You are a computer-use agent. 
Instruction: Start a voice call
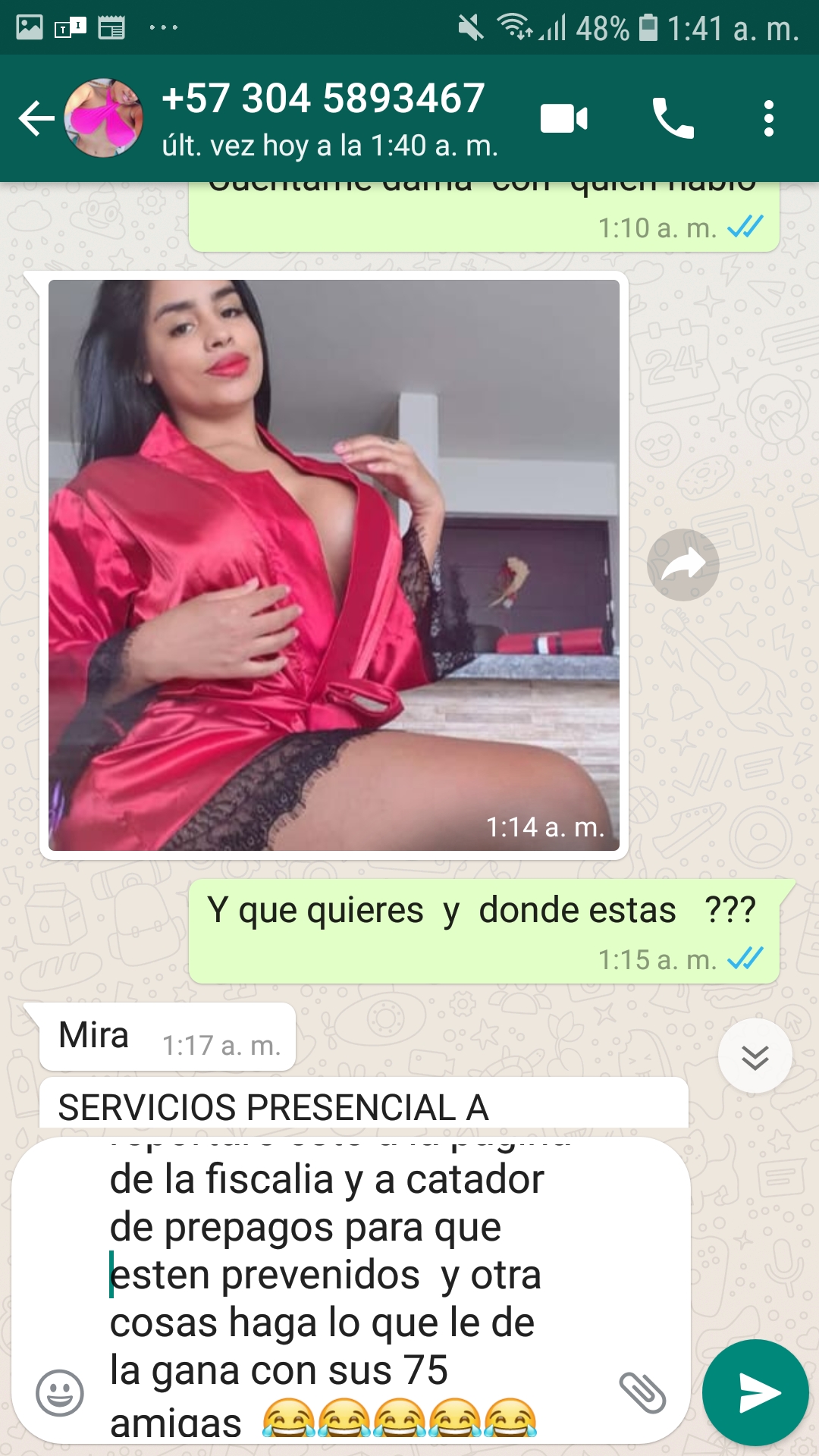[673, 118]
